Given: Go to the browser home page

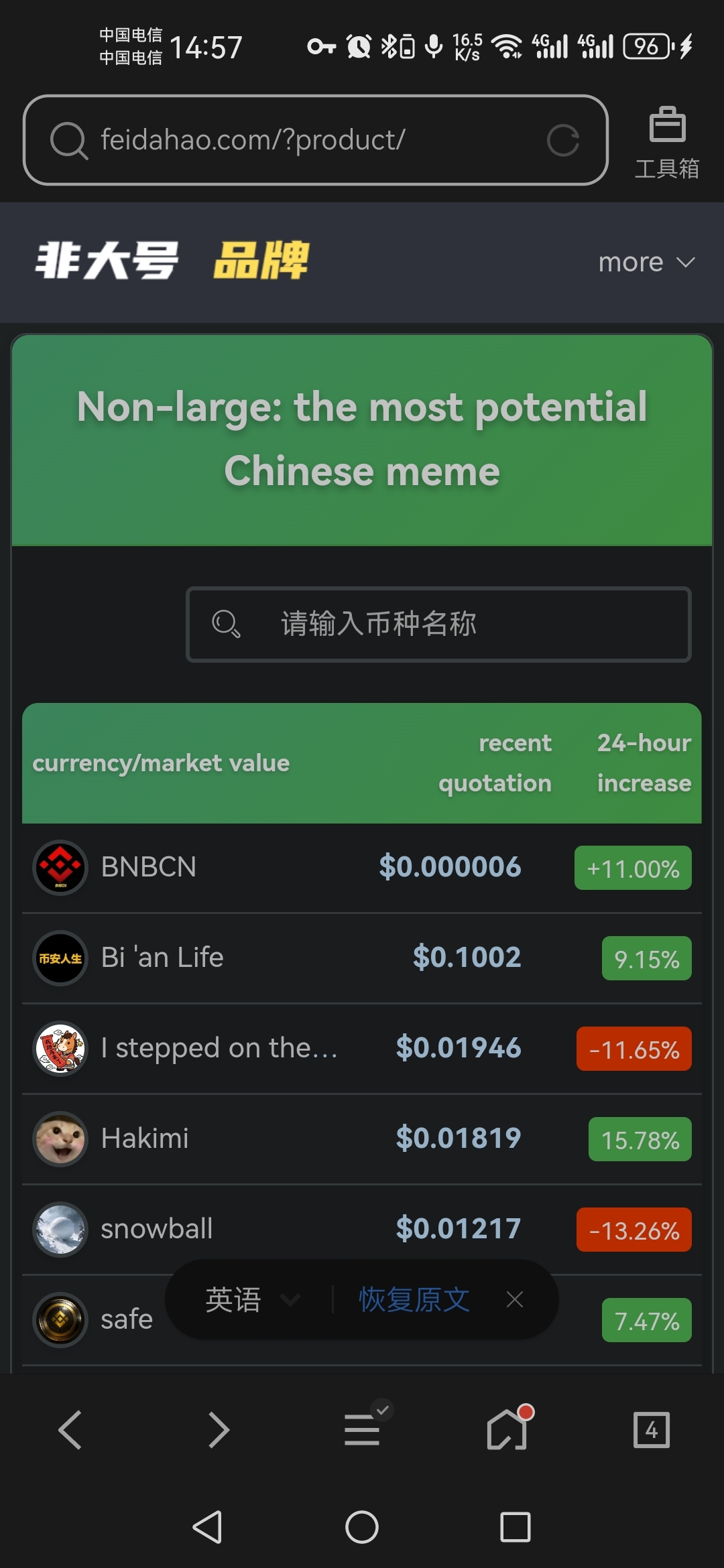Looking at the screenshot, I should tap(507, 1430).
